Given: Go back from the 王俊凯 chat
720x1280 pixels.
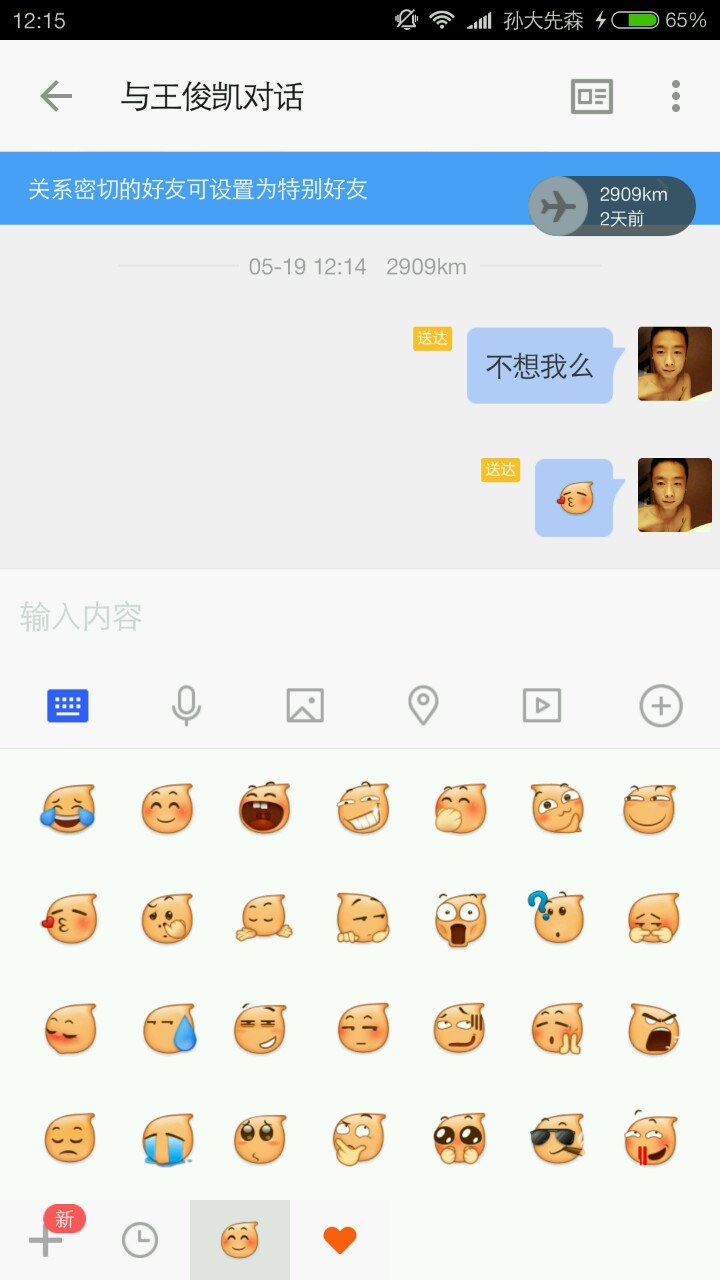Looking at the screenshot, I should coord(56,96).
